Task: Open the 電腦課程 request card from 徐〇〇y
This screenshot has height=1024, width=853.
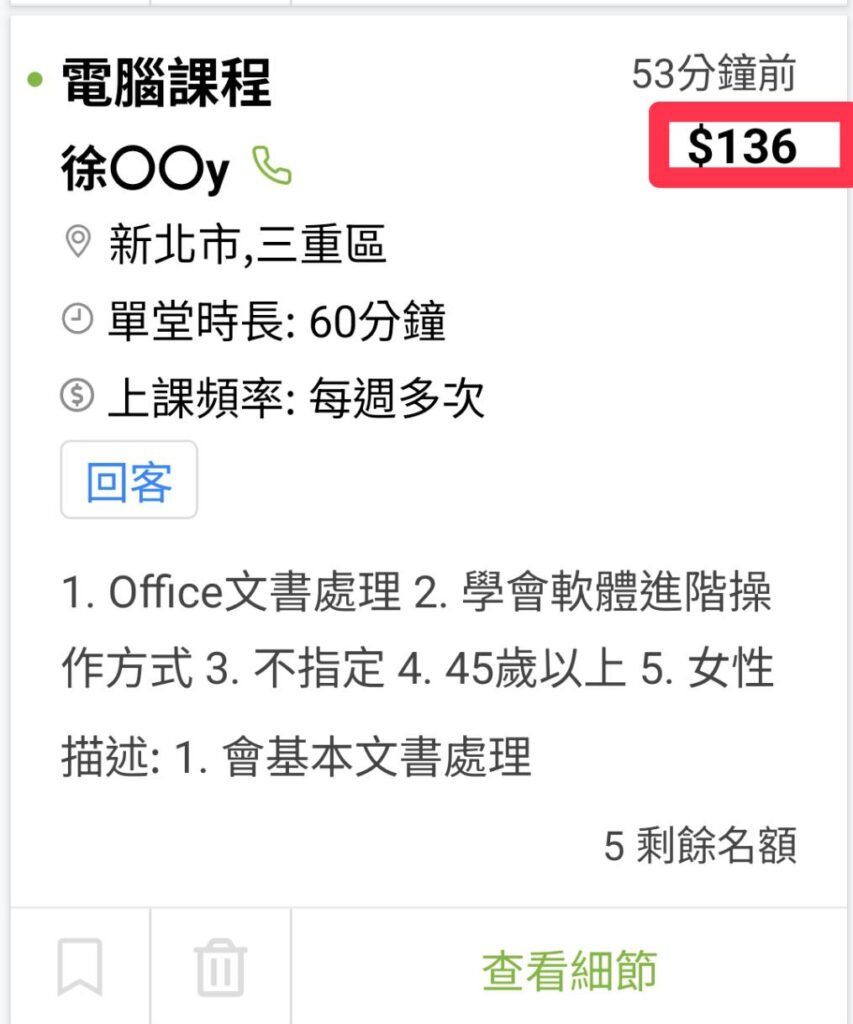Action: 166,84
